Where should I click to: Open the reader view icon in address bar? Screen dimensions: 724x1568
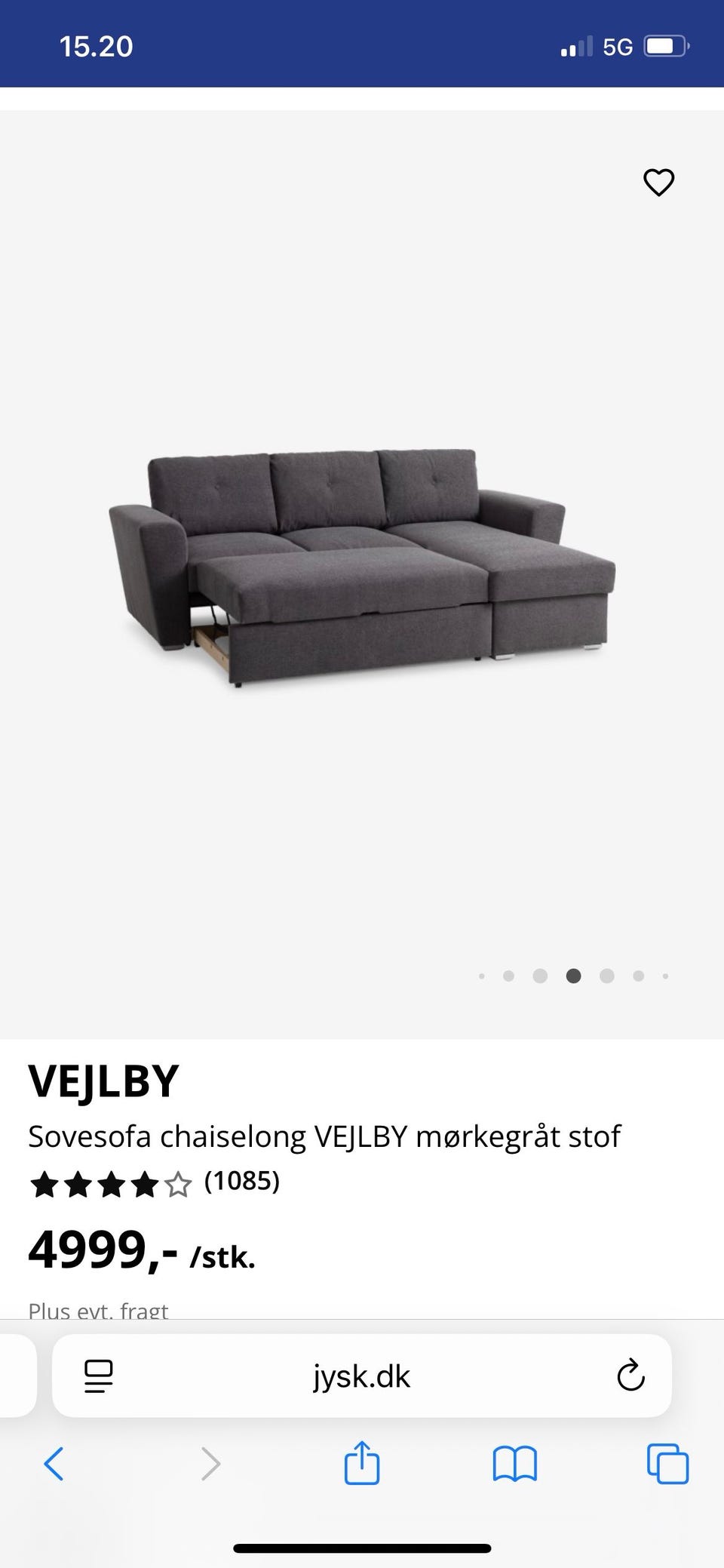98,1376
